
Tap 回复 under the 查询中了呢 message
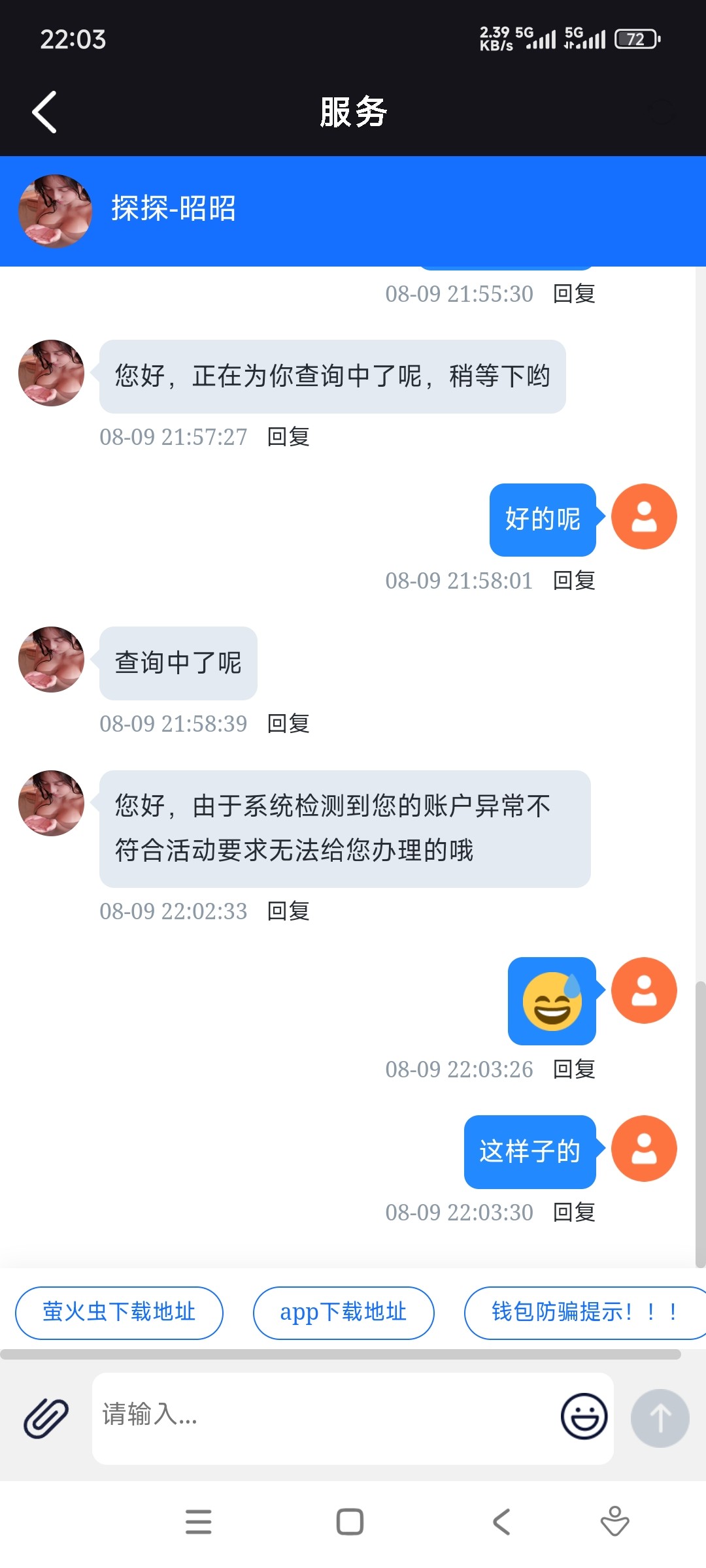pyautogui.click(x=288, y=723)
